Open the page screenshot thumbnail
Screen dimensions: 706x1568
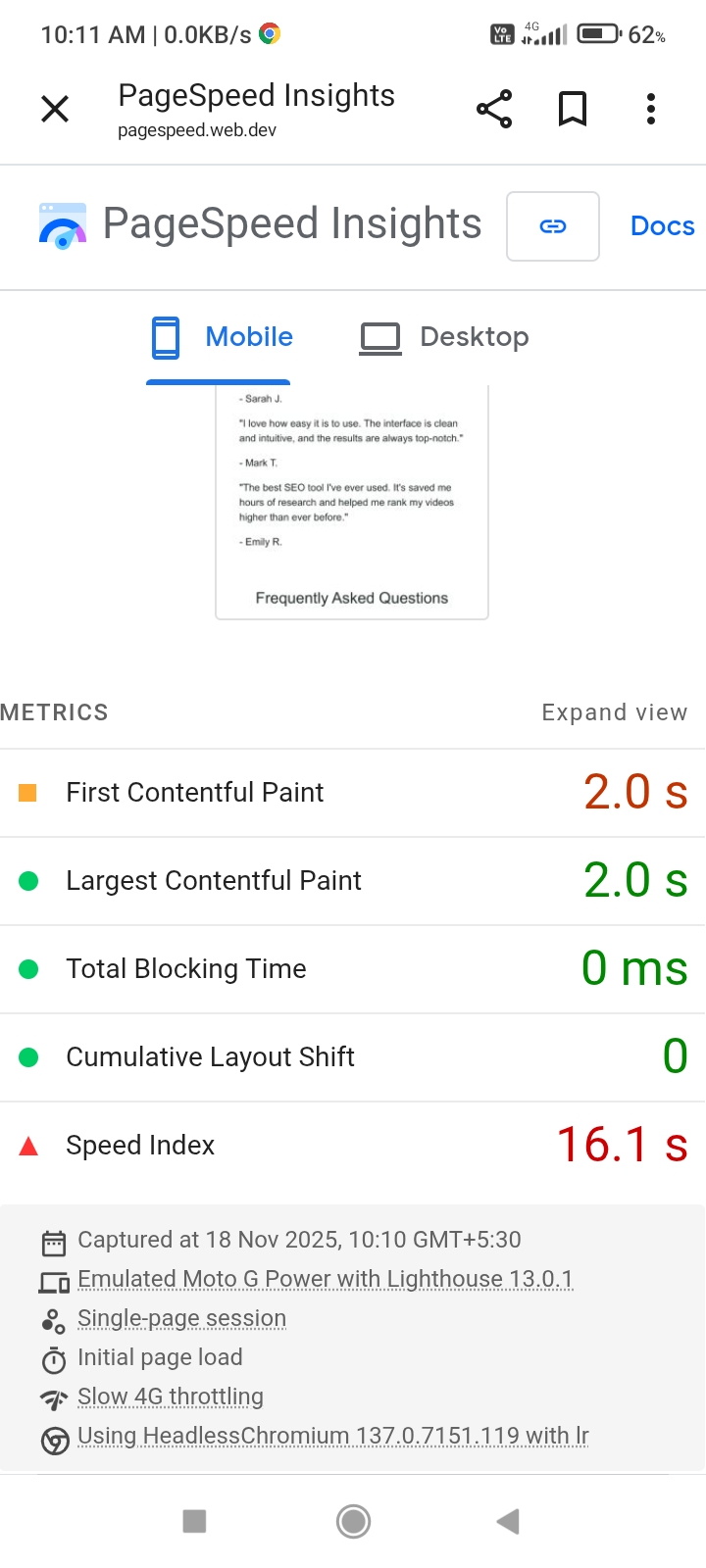[352, 502]
